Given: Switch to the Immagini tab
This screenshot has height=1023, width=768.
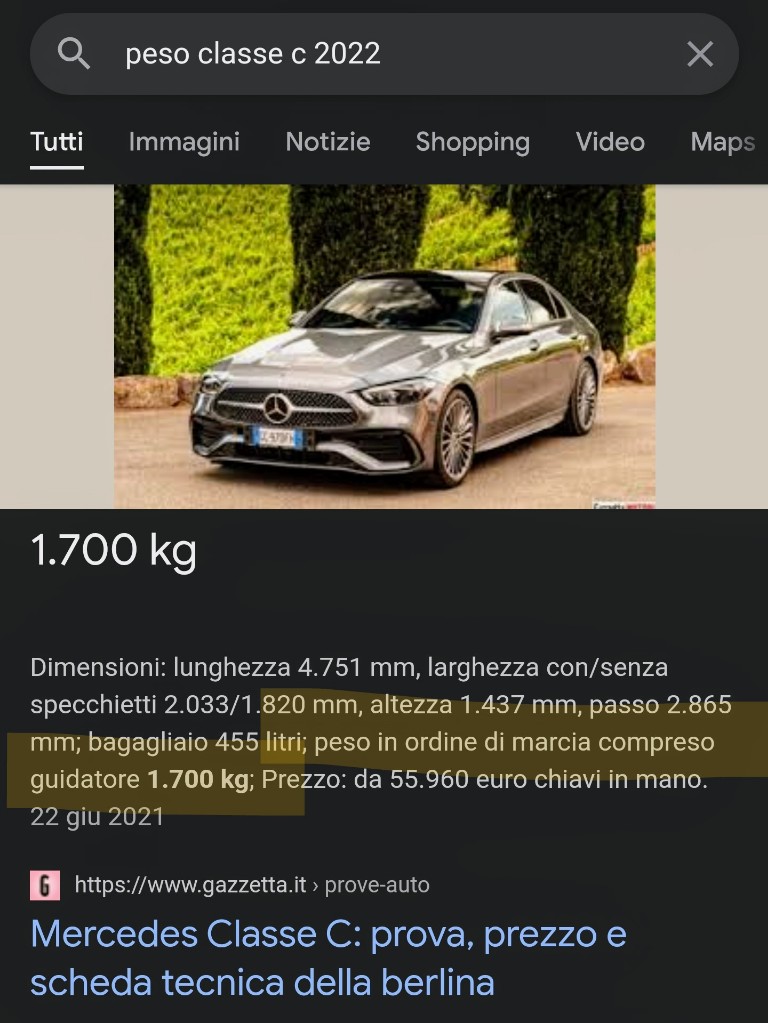Looking at the screenshot, I should coord(184,142).
